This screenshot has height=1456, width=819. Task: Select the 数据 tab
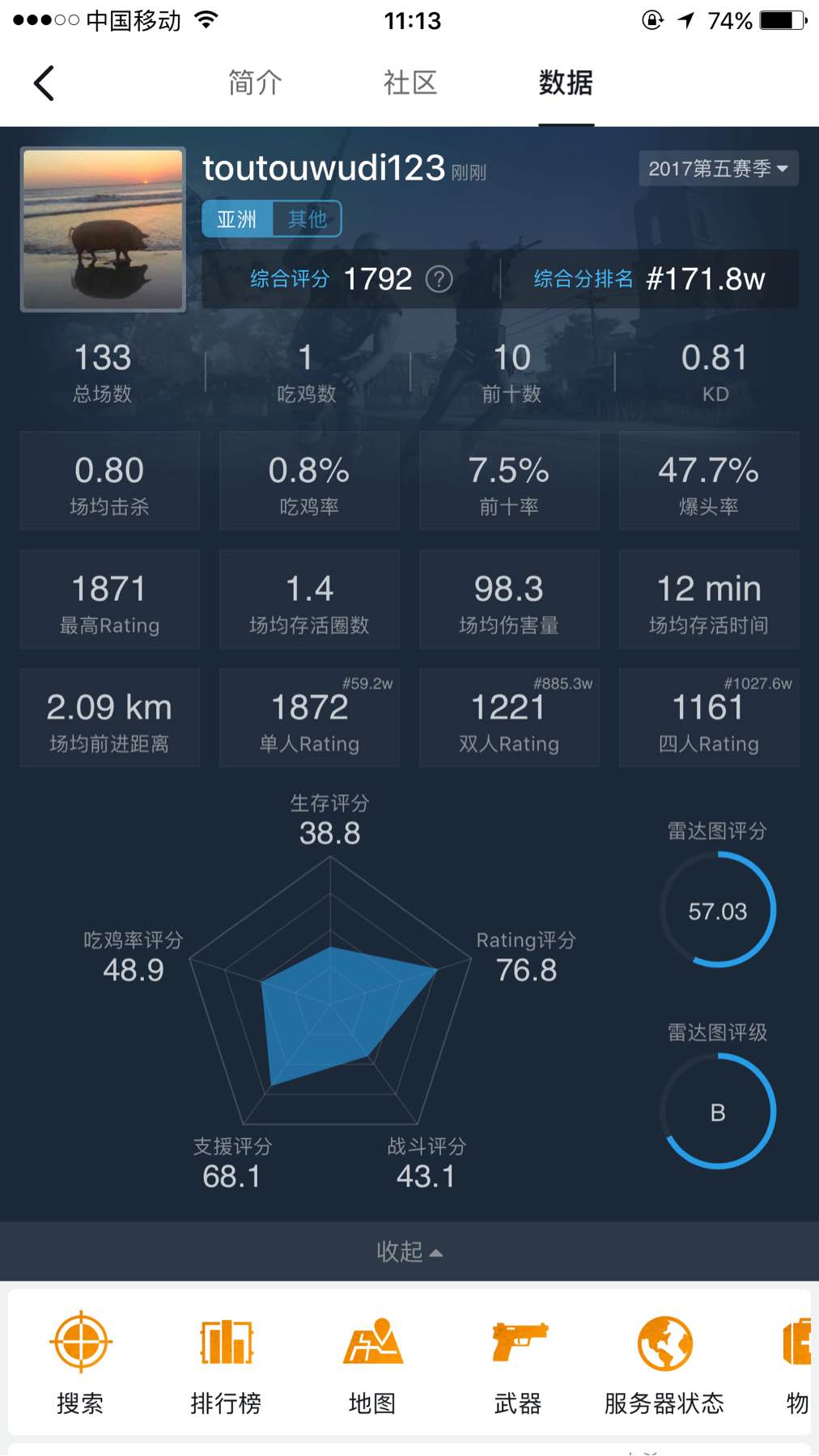pyautogui.click(x=566, y=83)
